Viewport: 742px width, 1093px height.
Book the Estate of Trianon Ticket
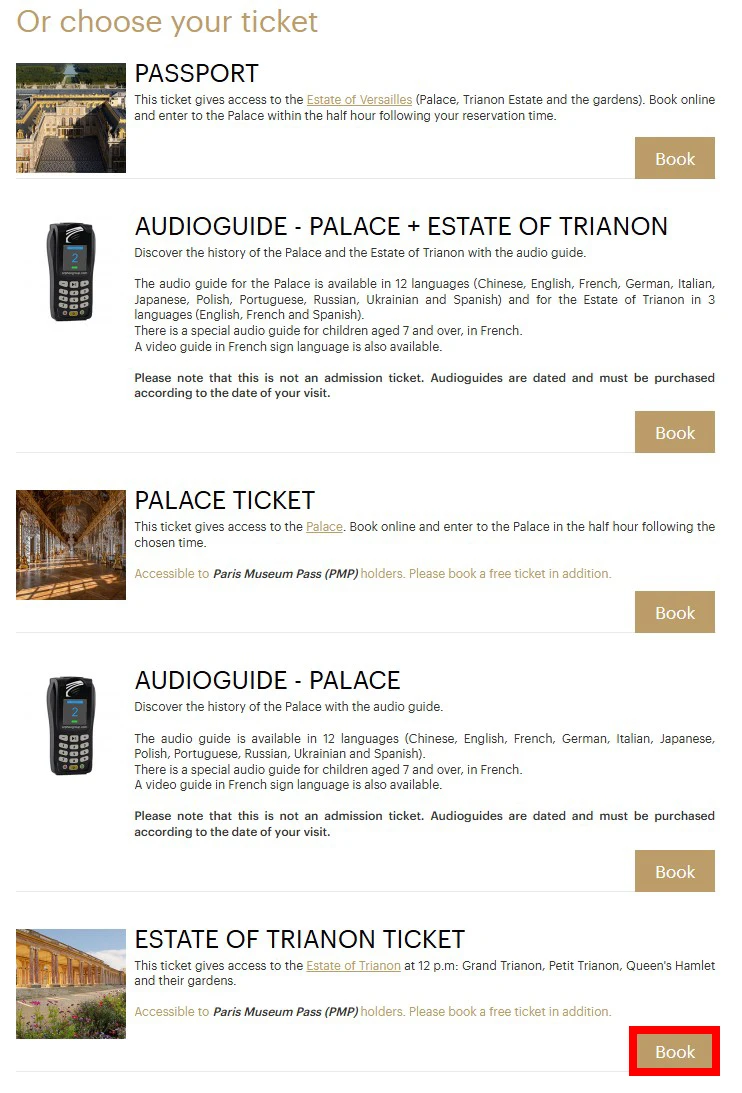(x=674, y=1052)
